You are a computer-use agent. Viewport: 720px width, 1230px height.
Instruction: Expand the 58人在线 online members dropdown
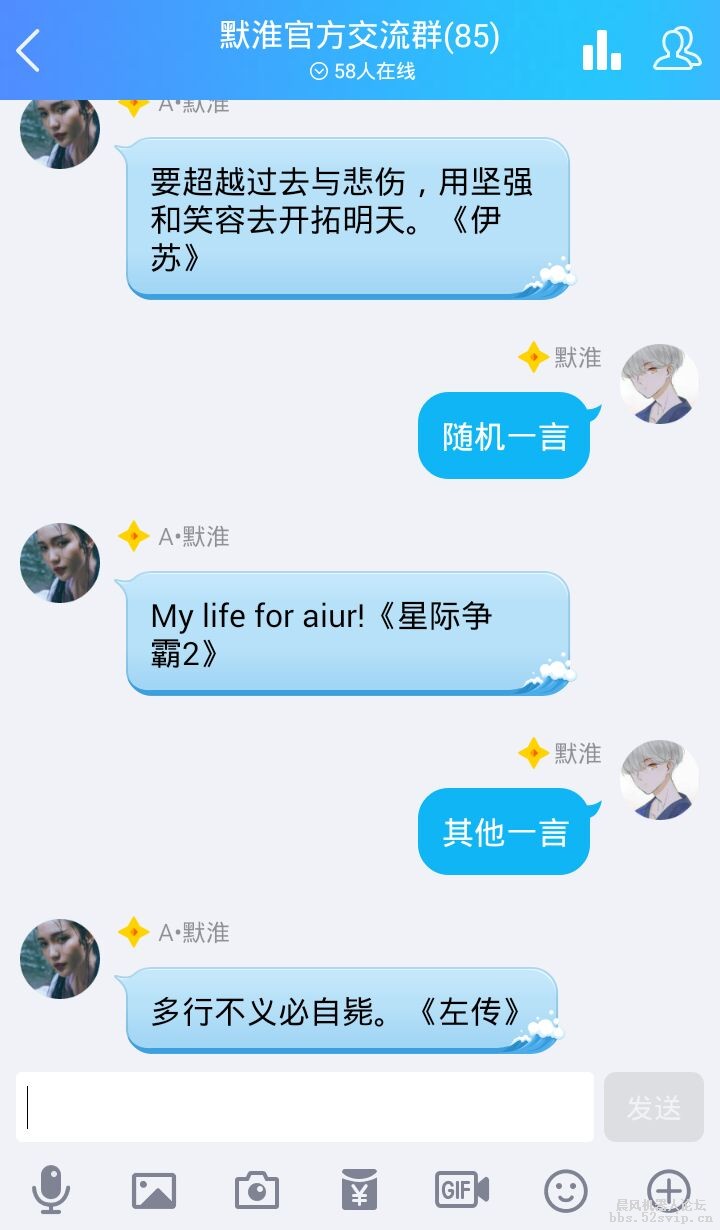[x=360, y=72]
